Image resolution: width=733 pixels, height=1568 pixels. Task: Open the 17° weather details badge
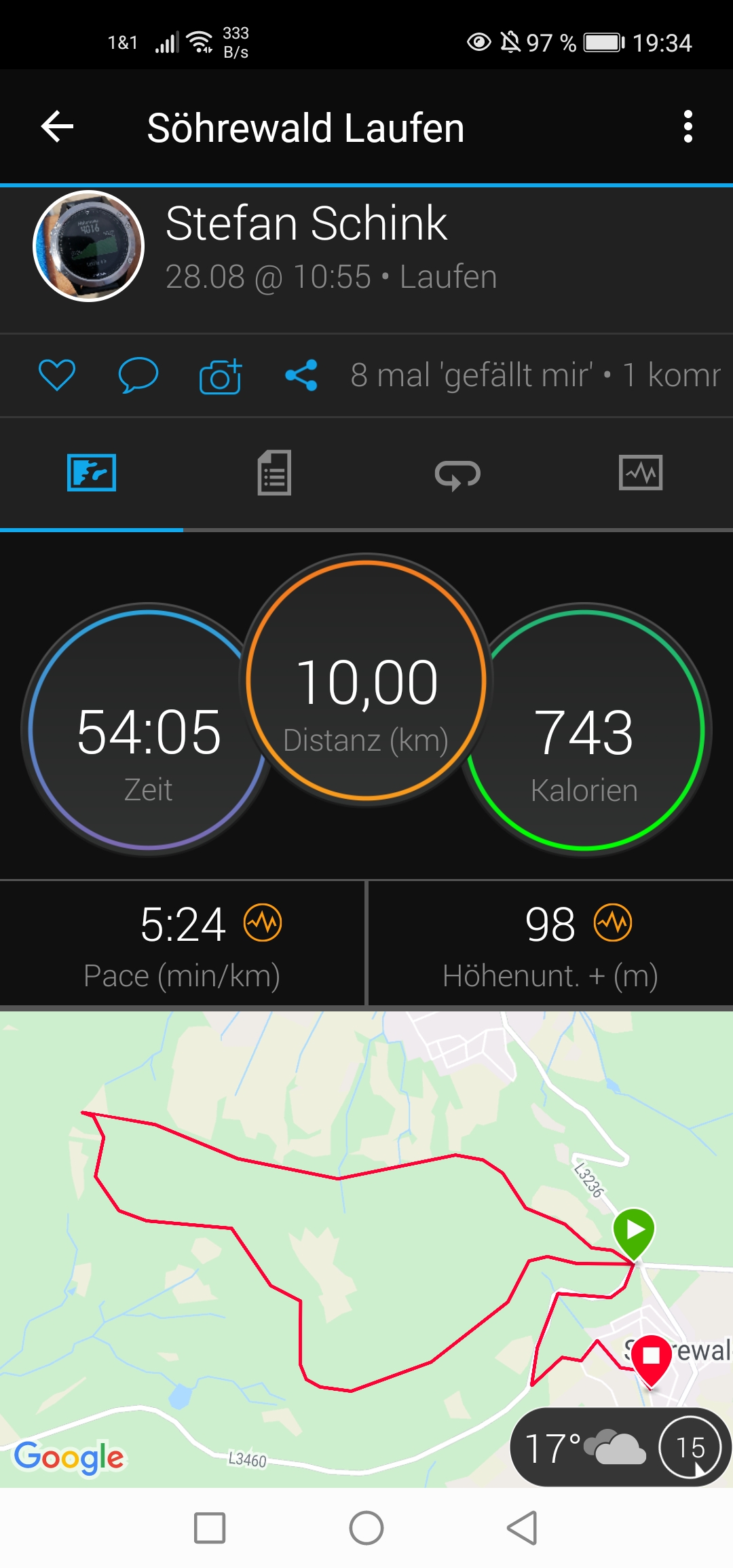[584, 1447]
